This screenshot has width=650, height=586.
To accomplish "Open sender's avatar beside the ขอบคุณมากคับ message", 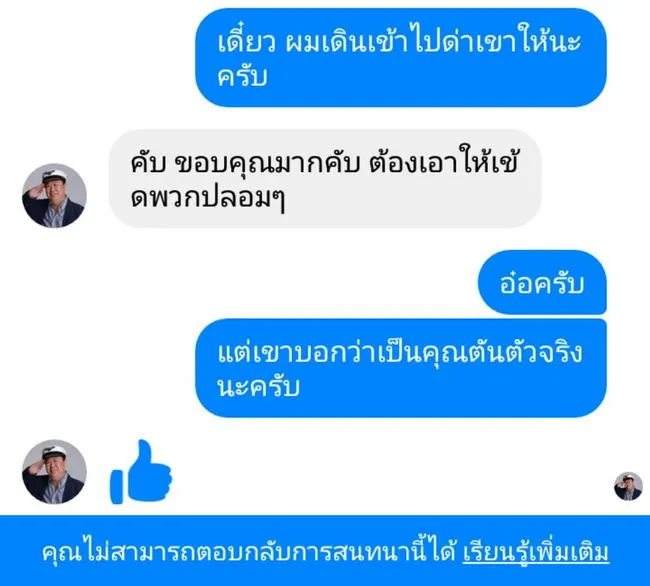I will [x=54, y=196].
